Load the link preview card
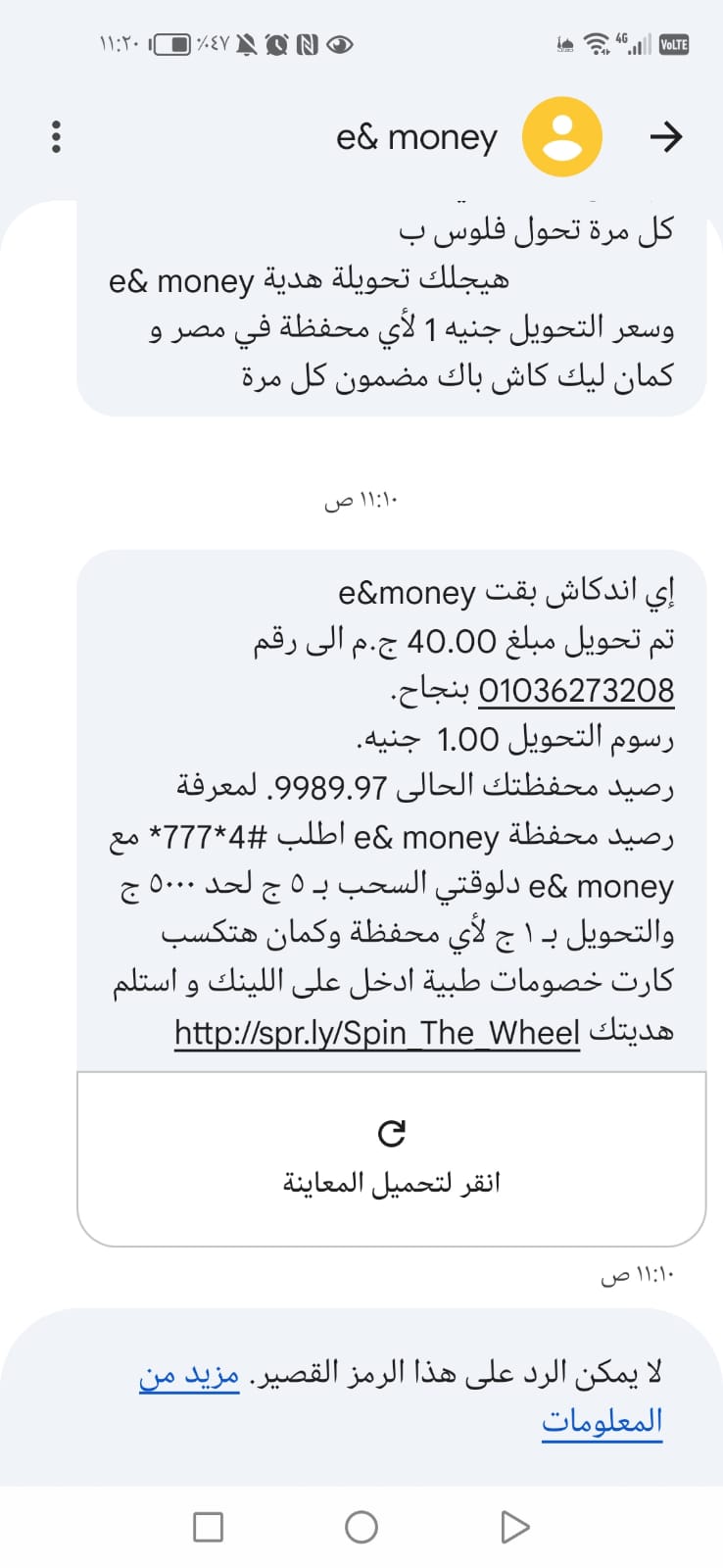The width and height of the screenshot is (723, 1568). coord(391,1158)
